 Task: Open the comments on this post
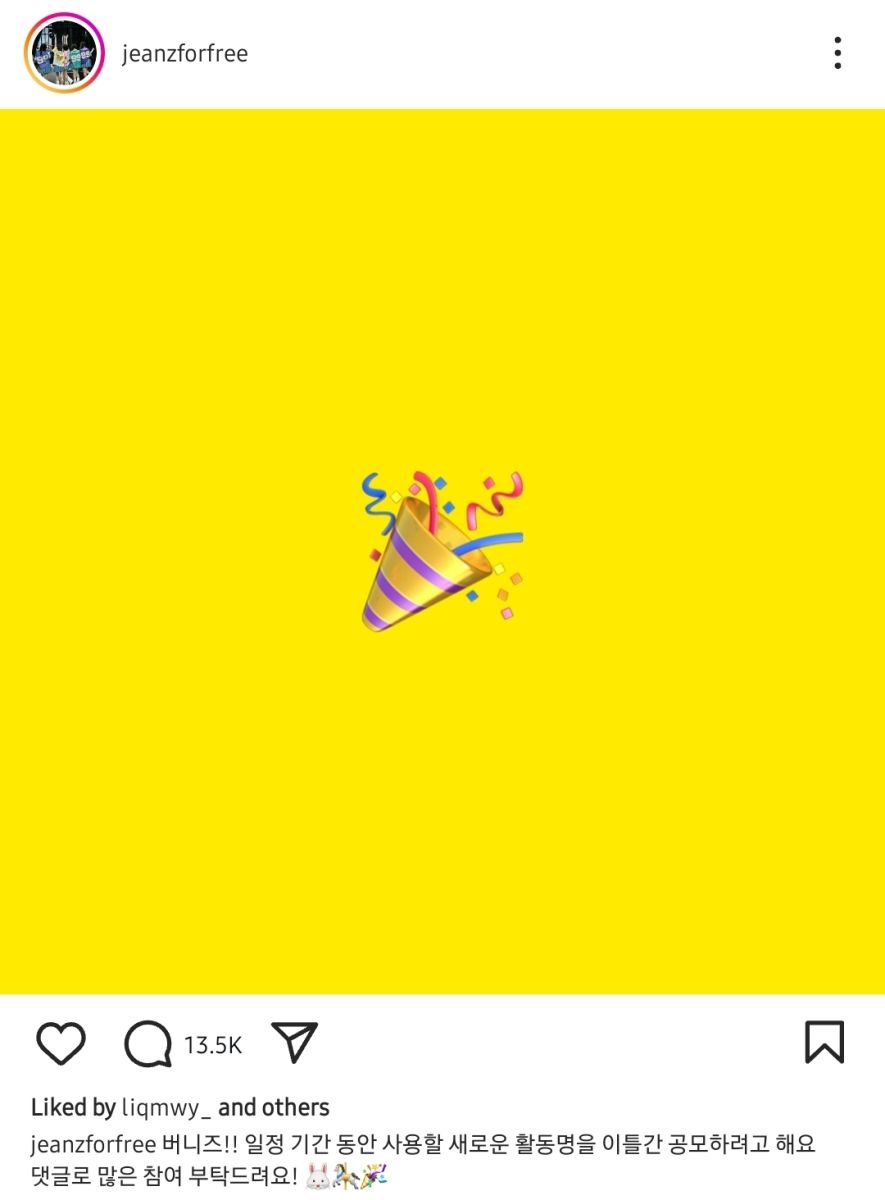[148, 1045]
